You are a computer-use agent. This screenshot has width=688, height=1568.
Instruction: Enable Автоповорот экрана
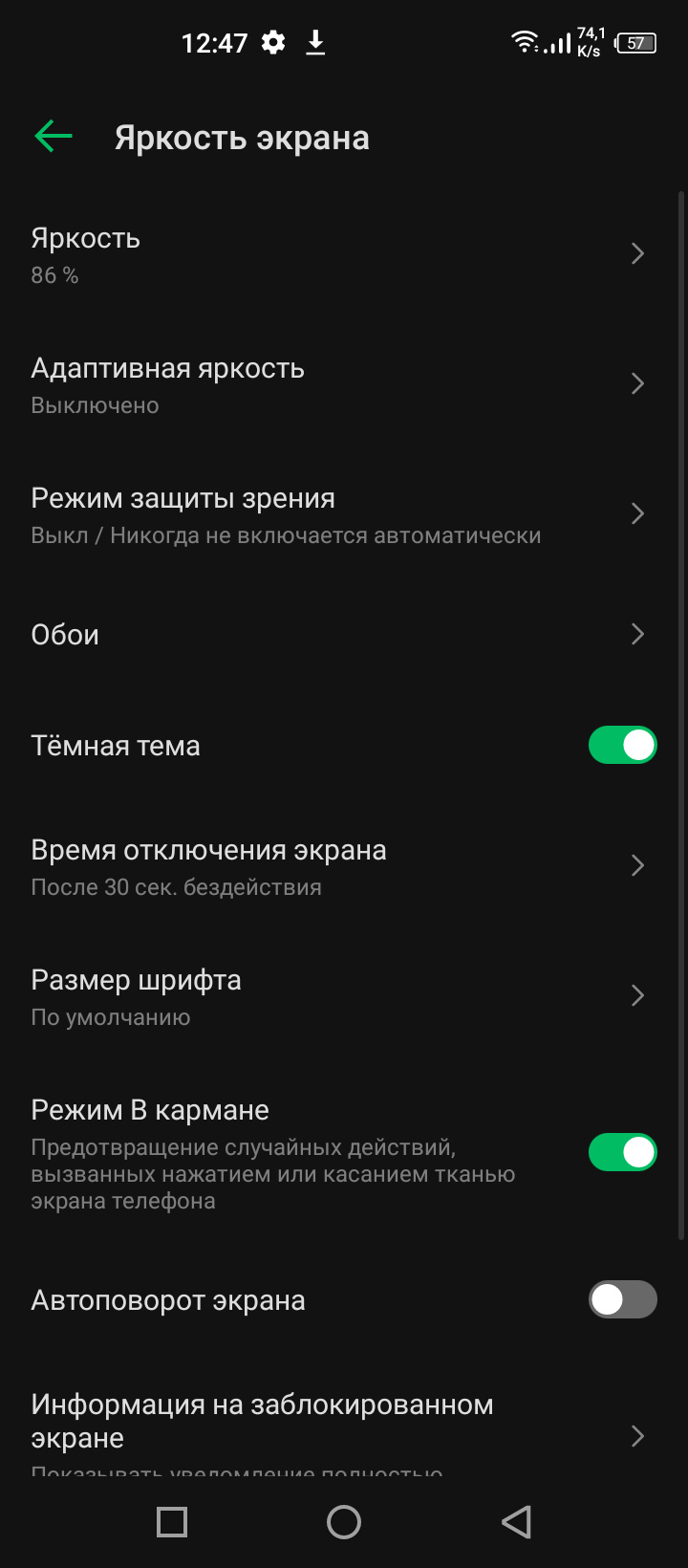622,1300
